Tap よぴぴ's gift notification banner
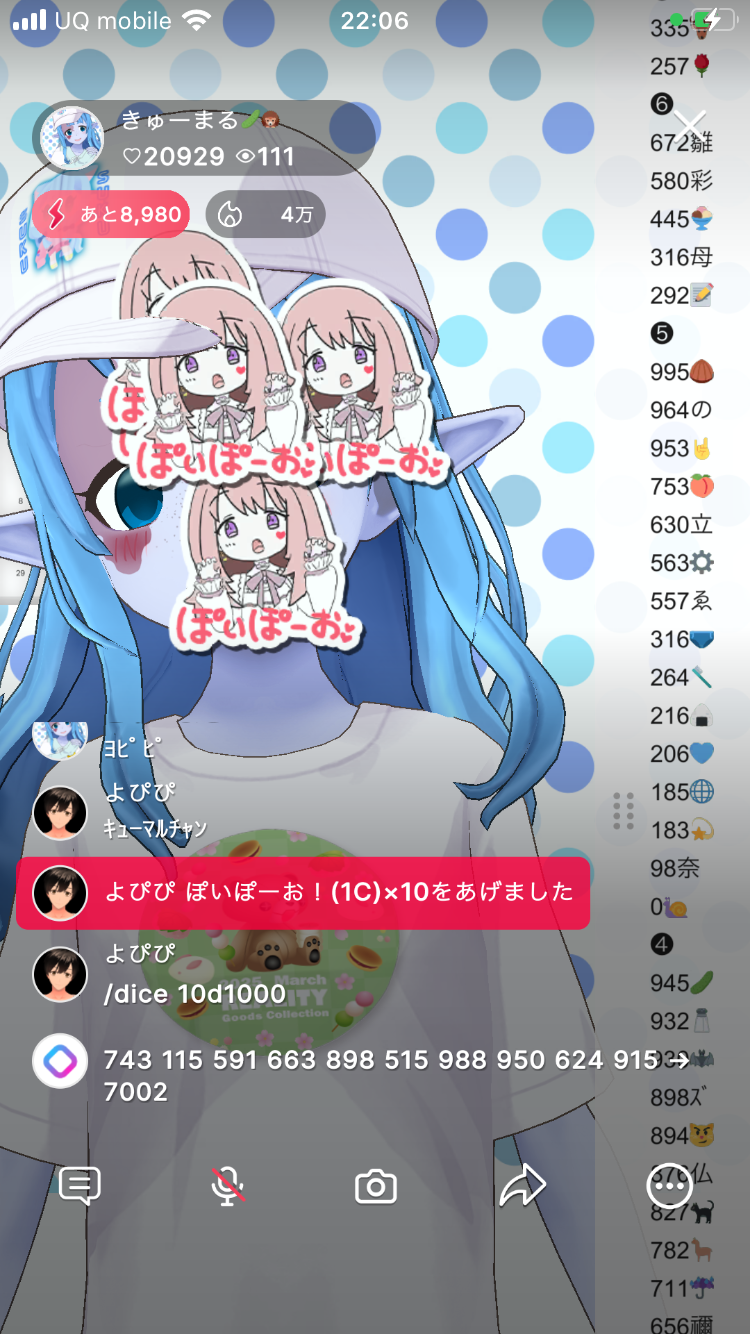750x1334 pixels. pos(302,892)
